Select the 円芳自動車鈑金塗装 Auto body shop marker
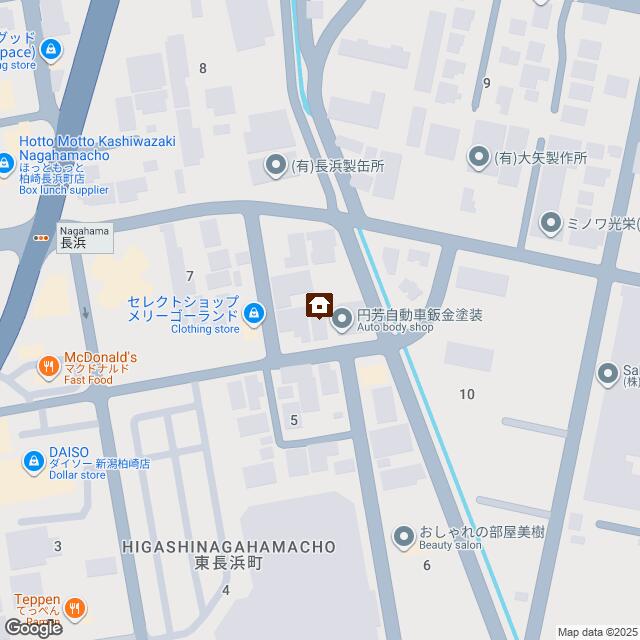 pyautogui.click(x=343, y=319)
